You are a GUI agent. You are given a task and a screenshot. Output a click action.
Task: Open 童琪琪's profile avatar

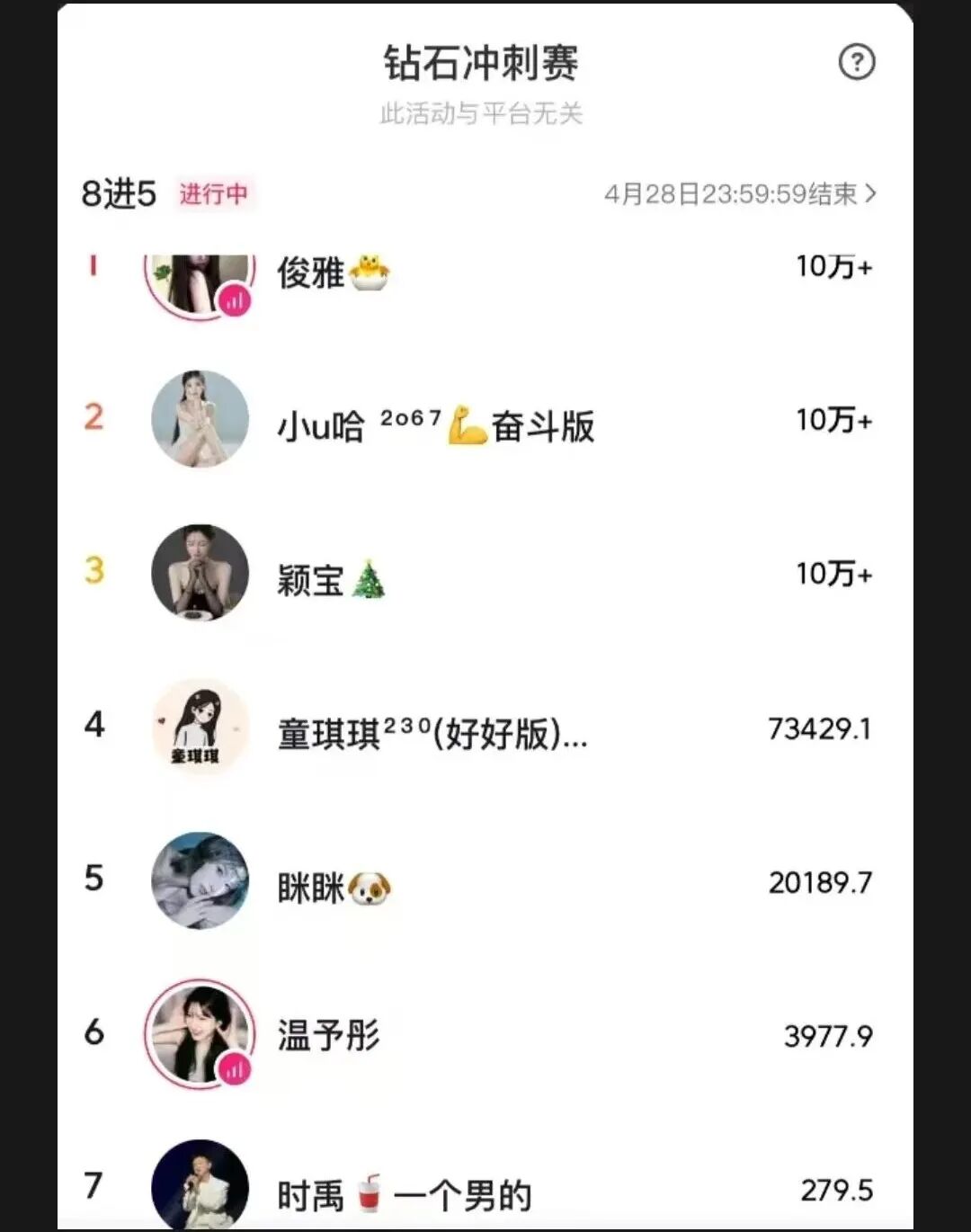point(200,728)
